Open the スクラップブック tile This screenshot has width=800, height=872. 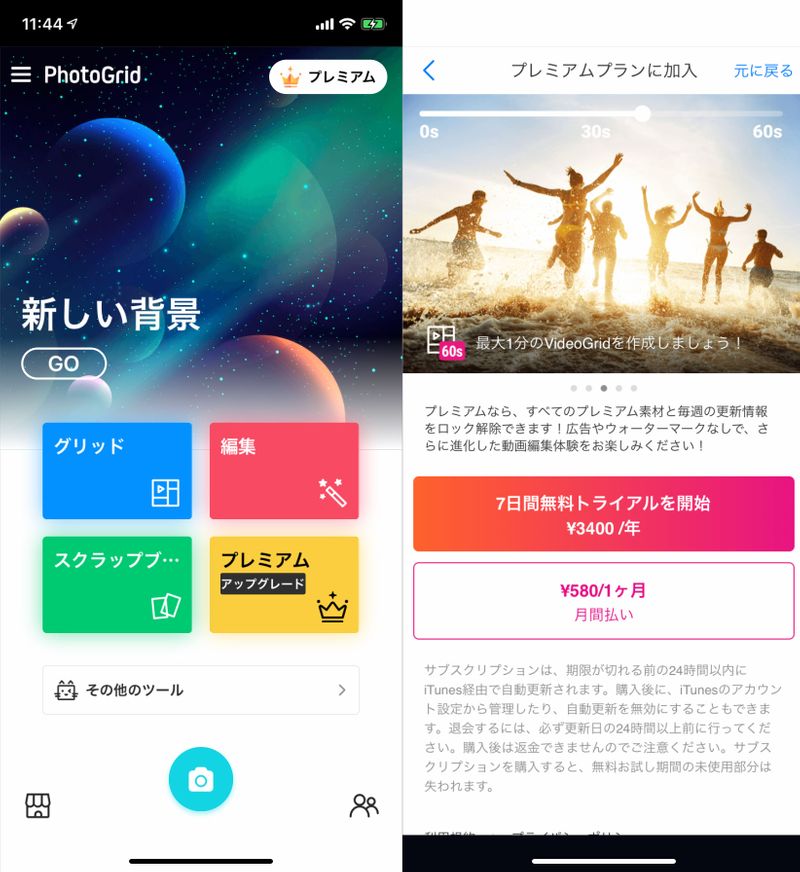[x=117, y=584]
